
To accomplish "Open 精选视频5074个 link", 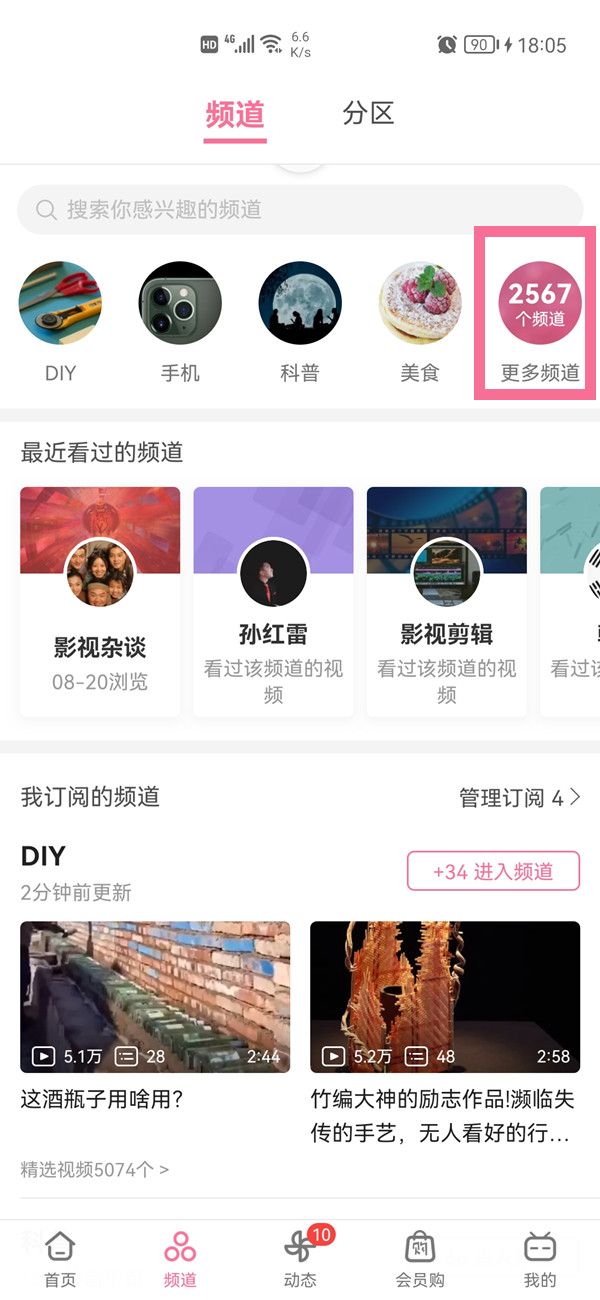I will (x=95, y=1168).
